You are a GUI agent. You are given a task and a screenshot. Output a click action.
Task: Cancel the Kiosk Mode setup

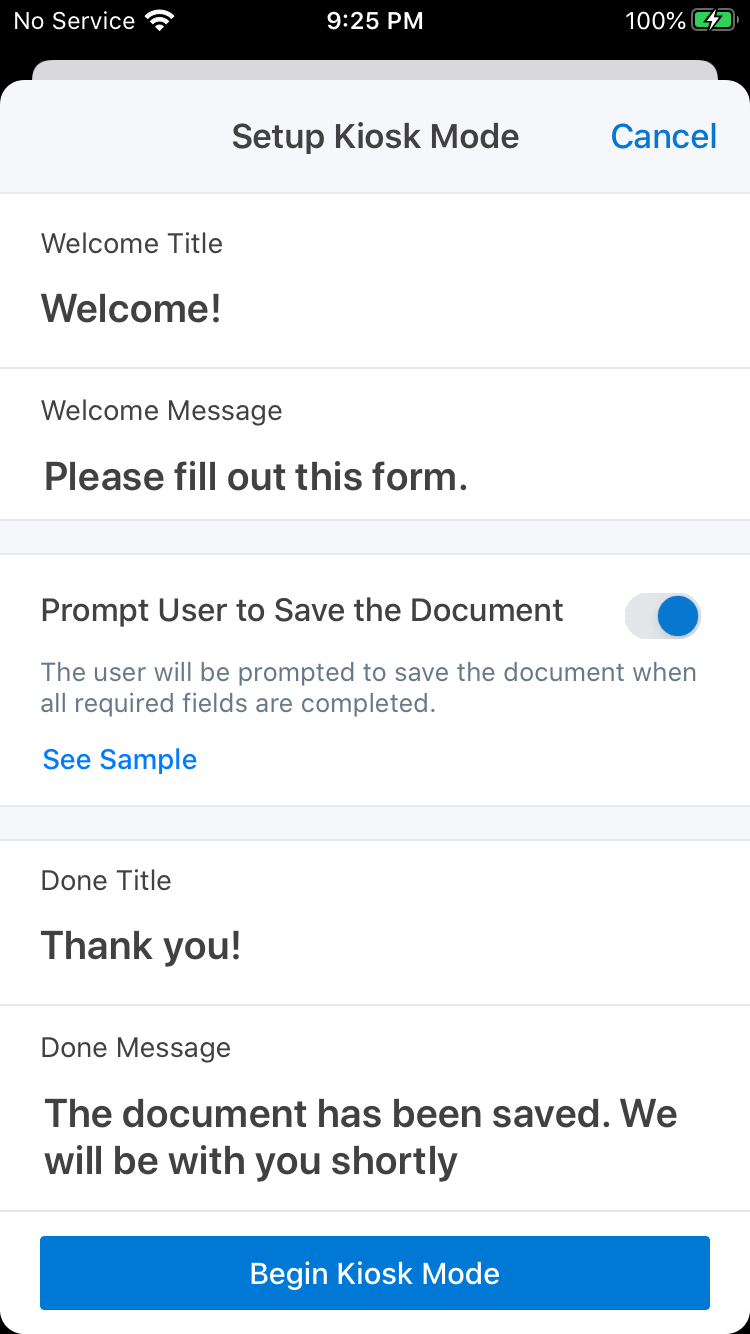tap(663, 136)
